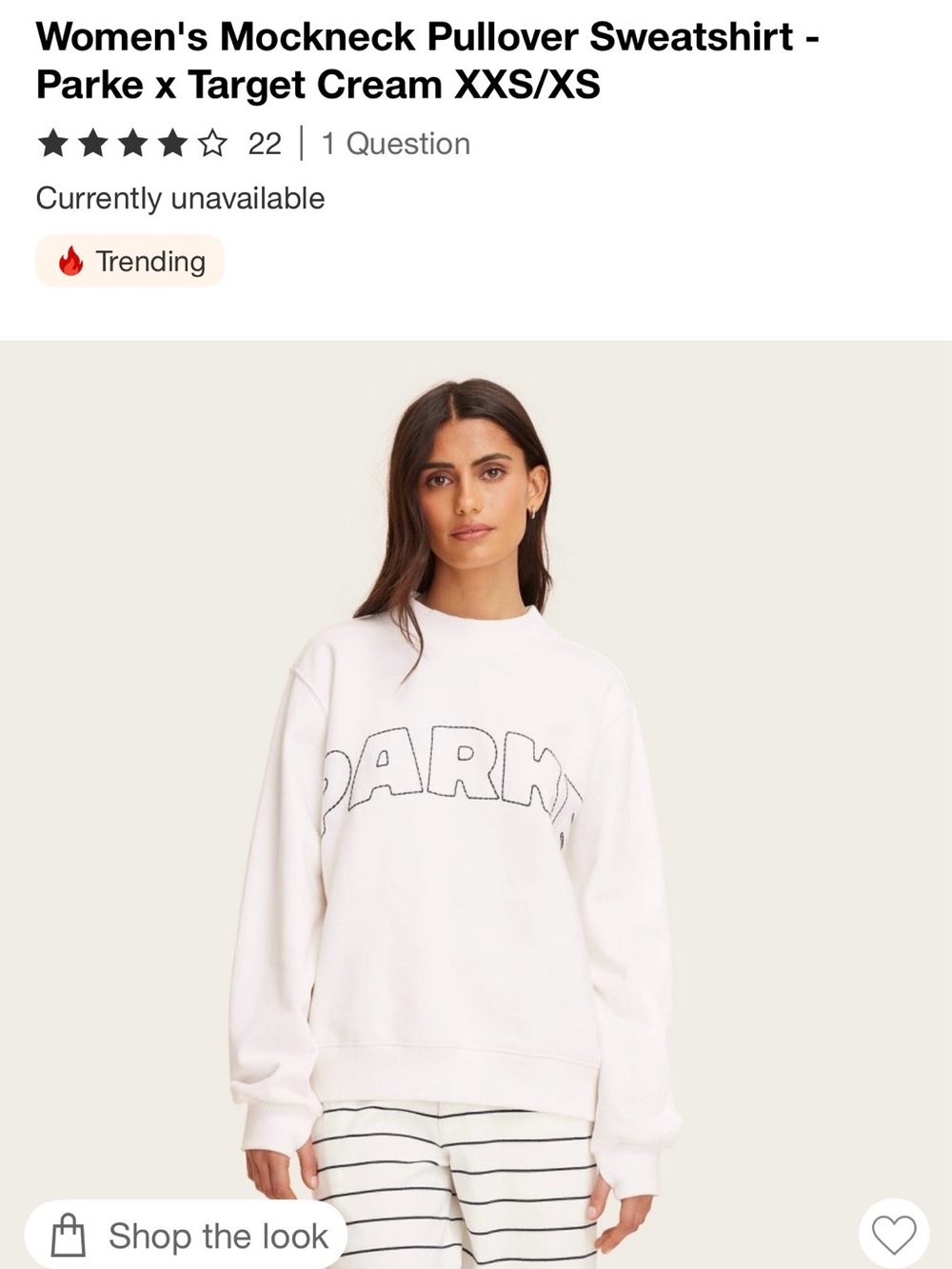Click the flame icon on the Trending badge
The width and height of the screenshot is (952, 1269).
click(x=71, y=261)
